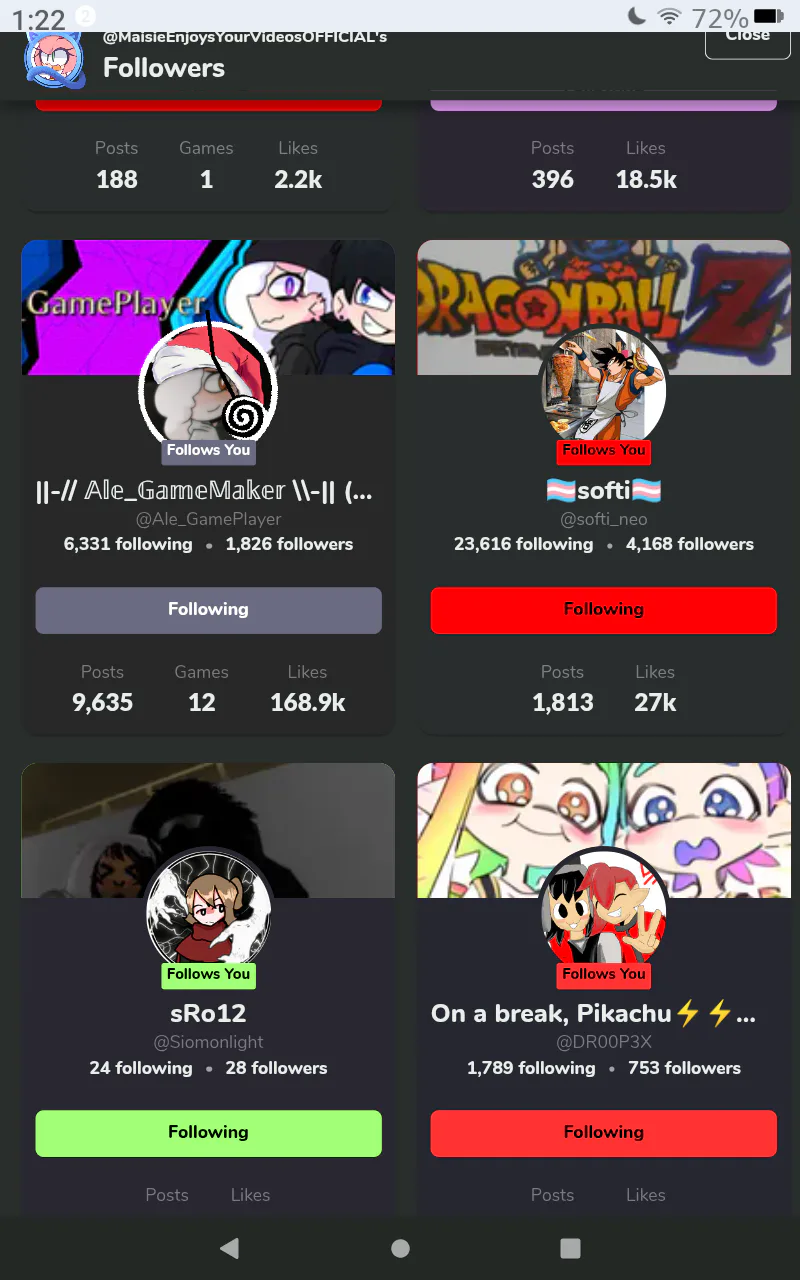The height and width of the screenshot is (1280, 800).
Task: Go to the home screen
Action: click(400, 1247)
